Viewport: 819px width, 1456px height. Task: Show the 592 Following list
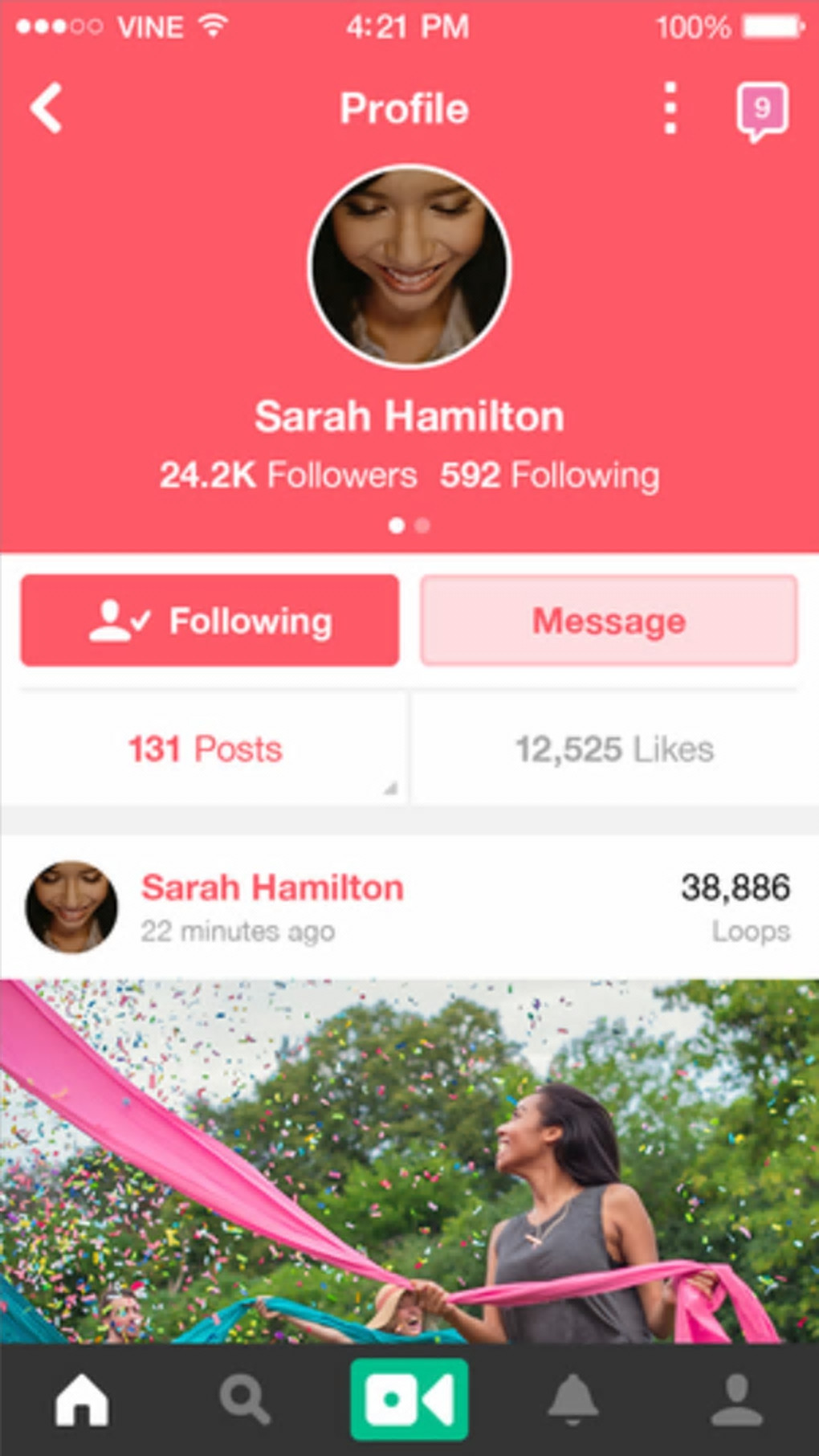(550, 475)
